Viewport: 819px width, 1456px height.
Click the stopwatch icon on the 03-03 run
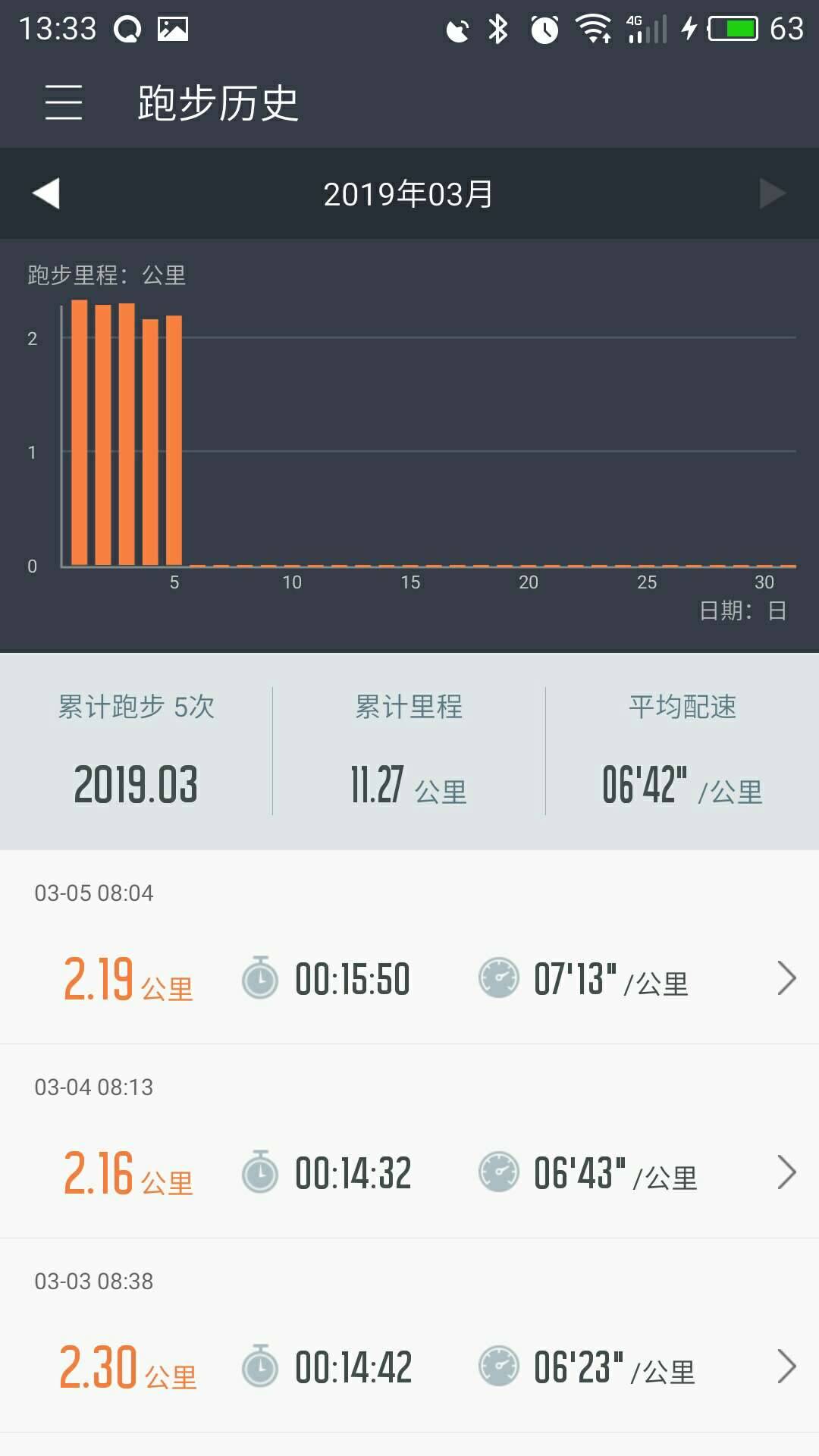[259, 1365]
